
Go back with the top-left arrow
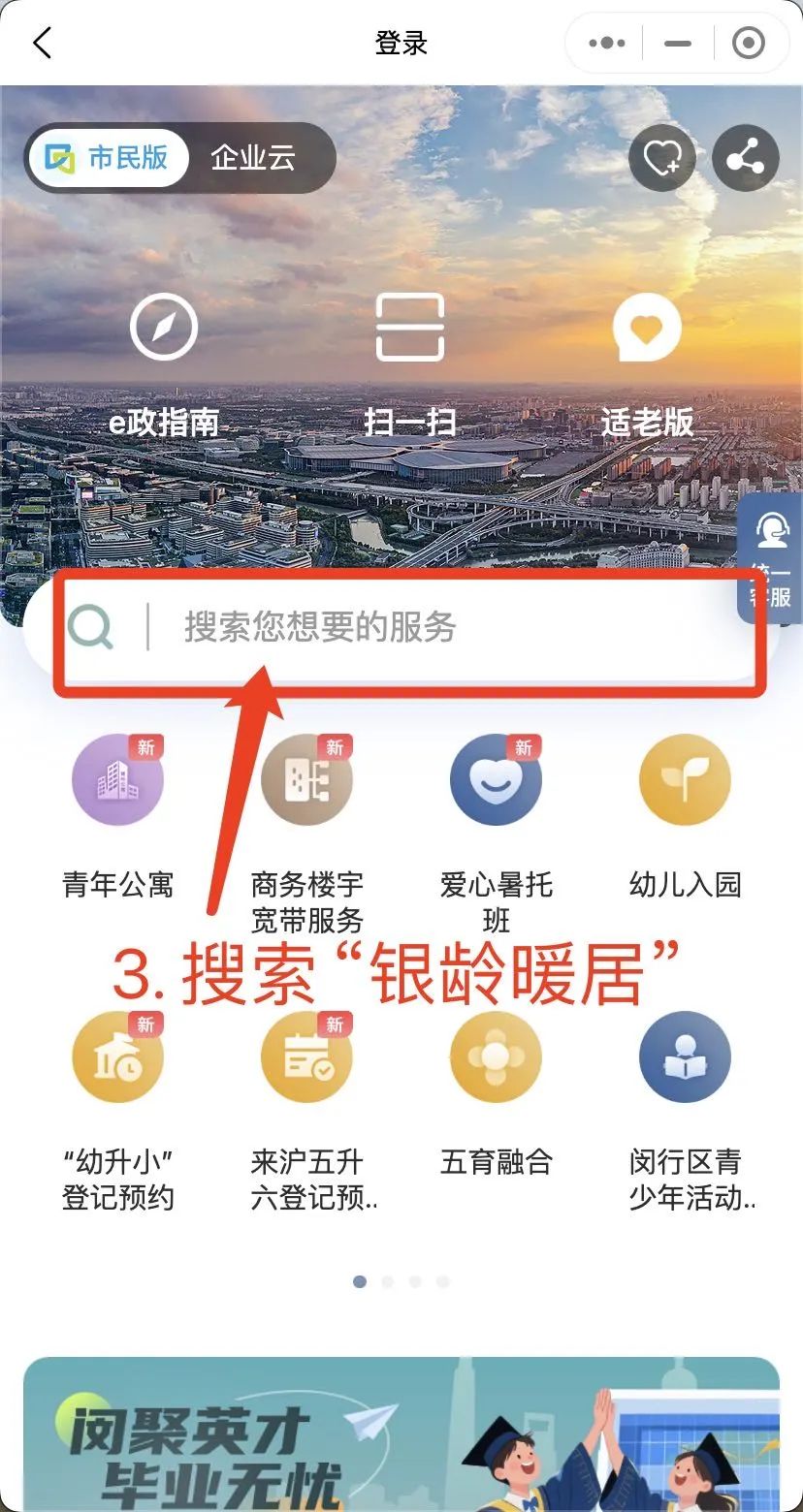[42, 44]
